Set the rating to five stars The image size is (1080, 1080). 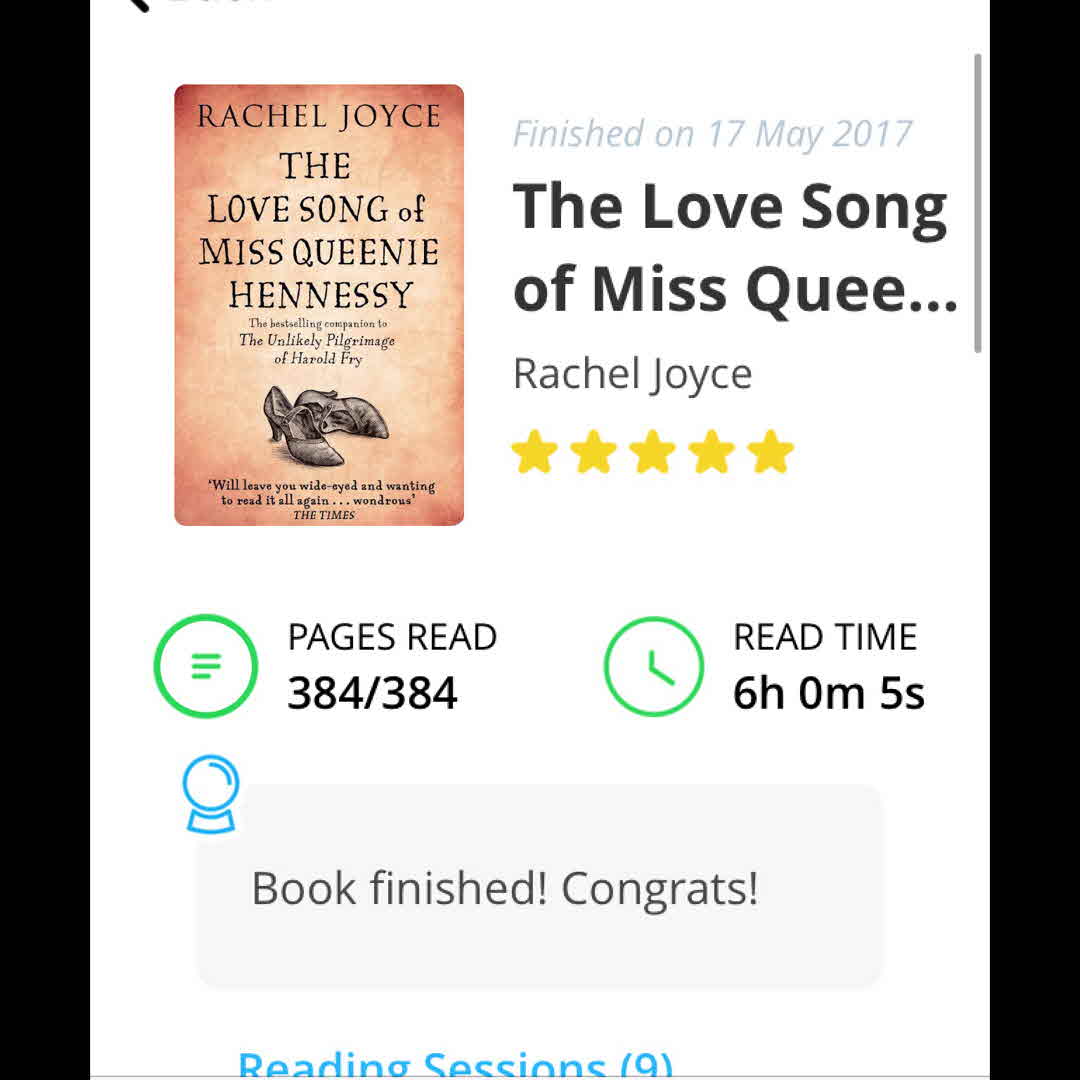(770, 453)
